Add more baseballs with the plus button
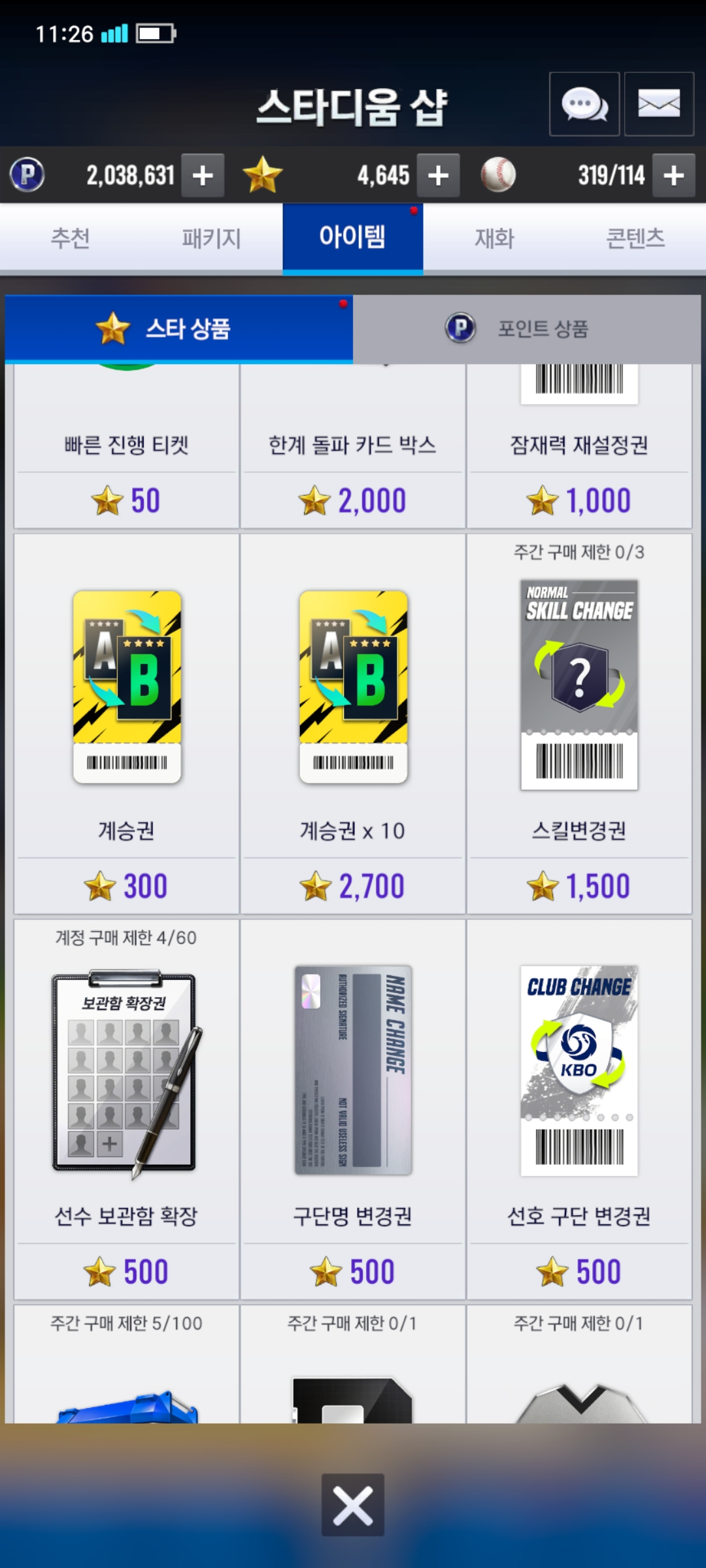This screenshot has width=706, height=1568. click(673, 175)
